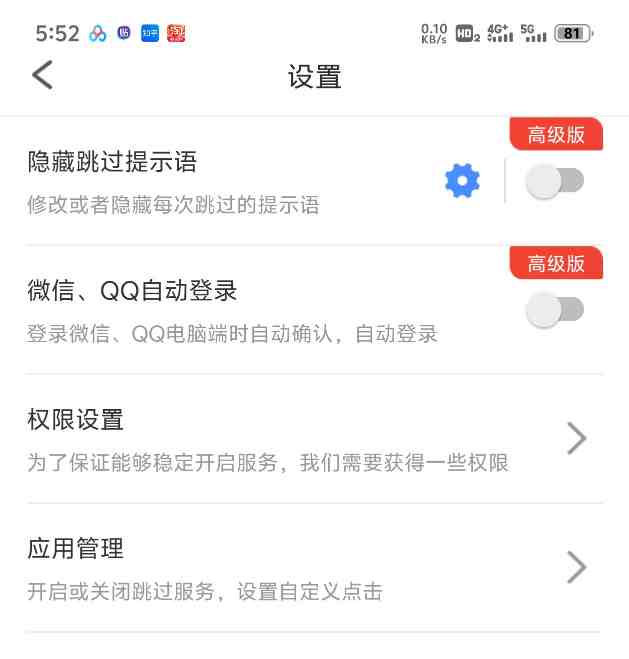Viewport: 629px width, 659px height.
Task: Enable 微信、QQ自动登录 switch
Action: tap(555, 310)
